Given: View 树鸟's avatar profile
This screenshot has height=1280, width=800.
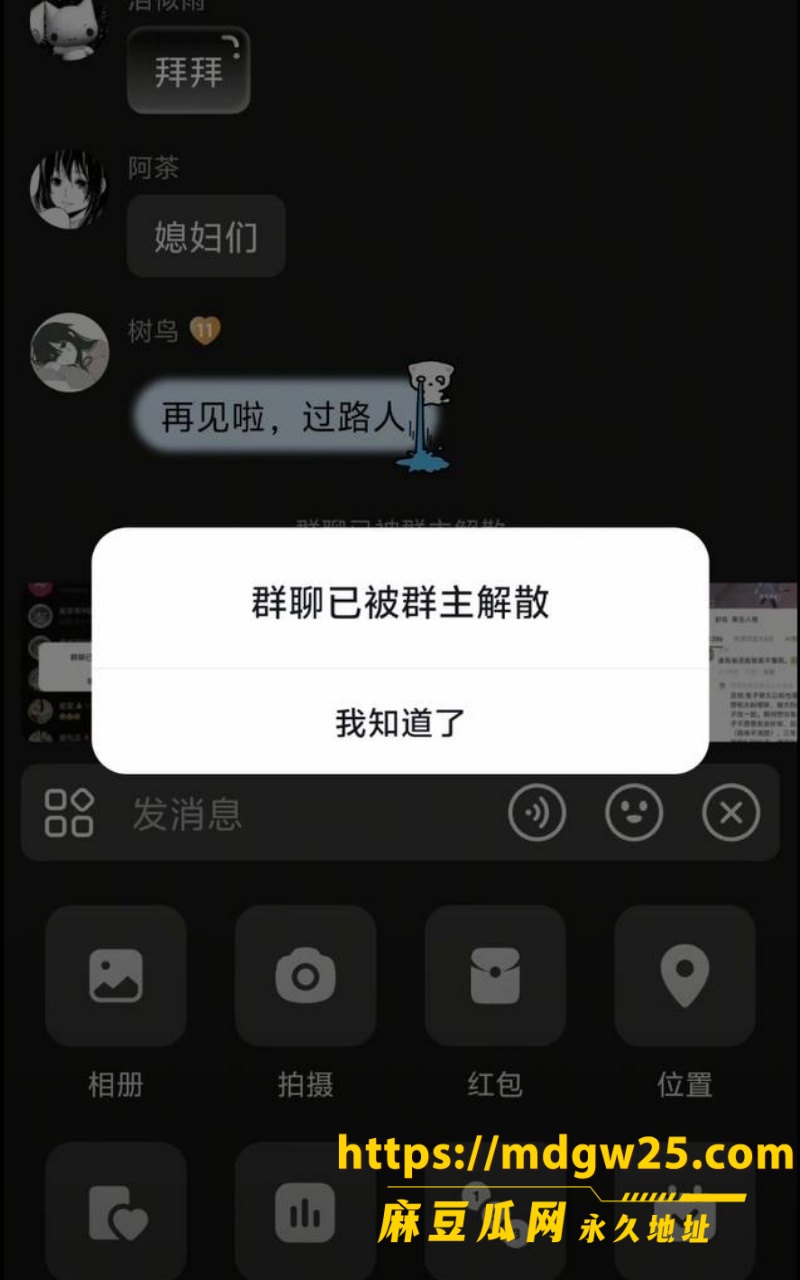Looking at the screenshot, I should tap(69, 352).
